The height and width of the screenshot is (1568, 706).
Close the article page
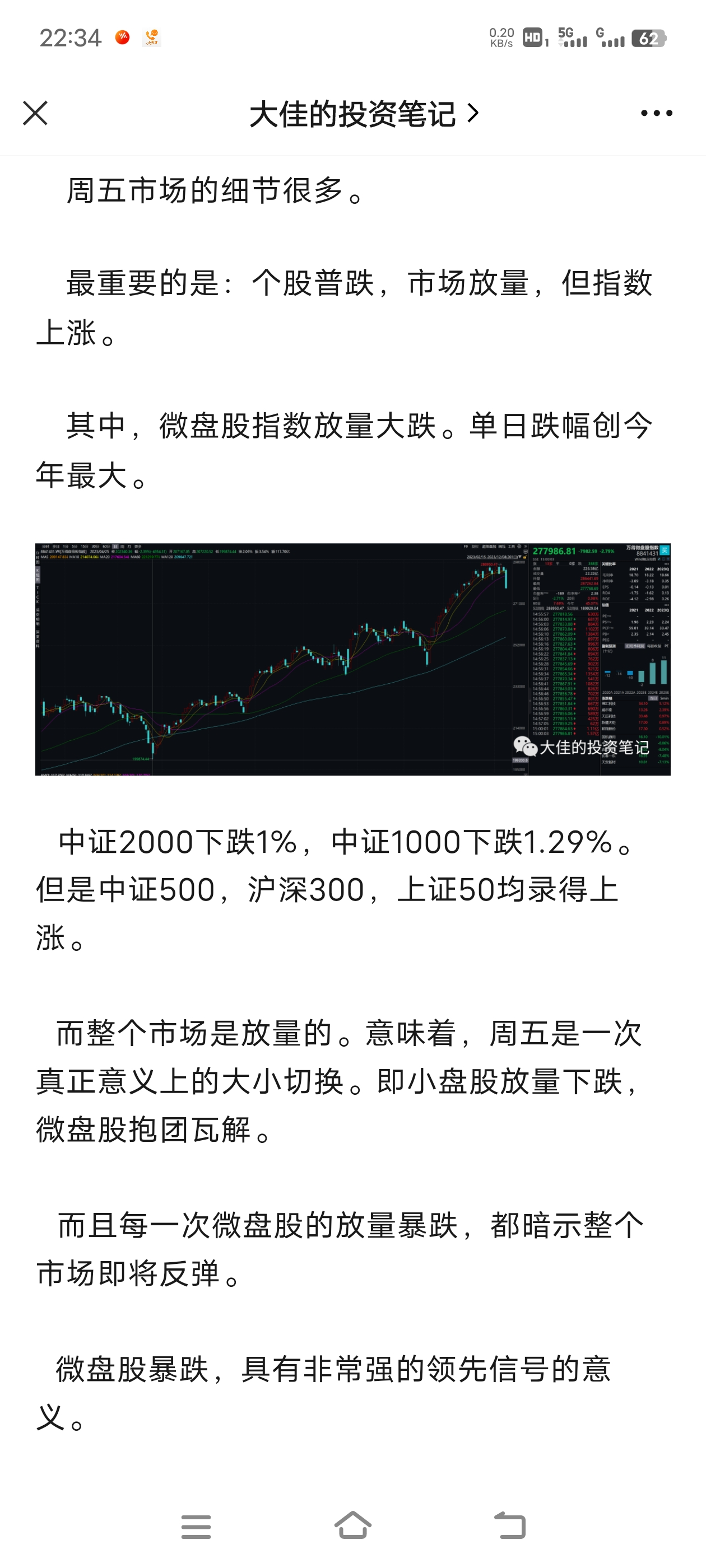pos(35,113)
